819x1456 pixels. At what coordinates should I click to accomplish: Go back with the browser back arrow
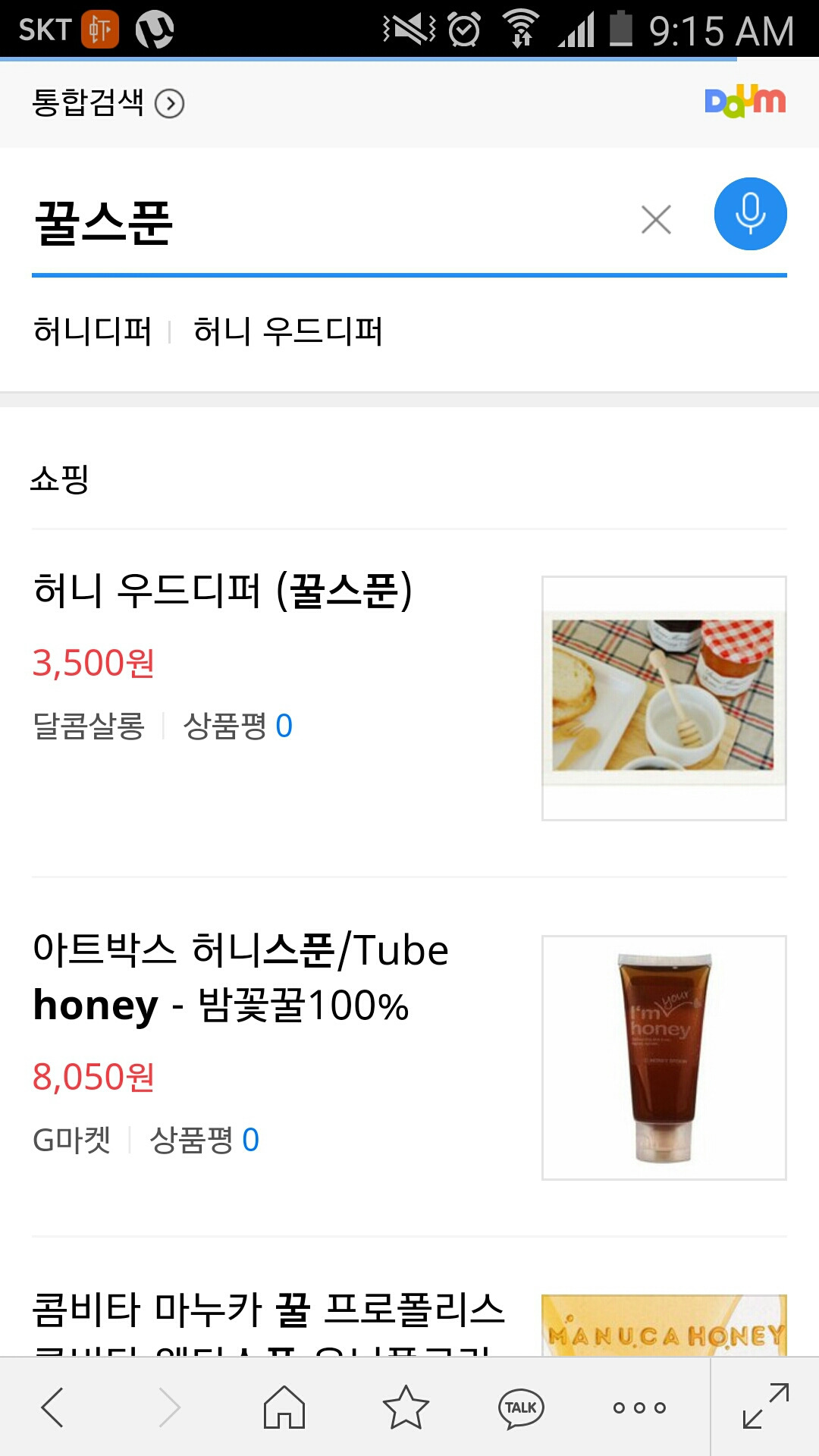(x=53, y=1407)
